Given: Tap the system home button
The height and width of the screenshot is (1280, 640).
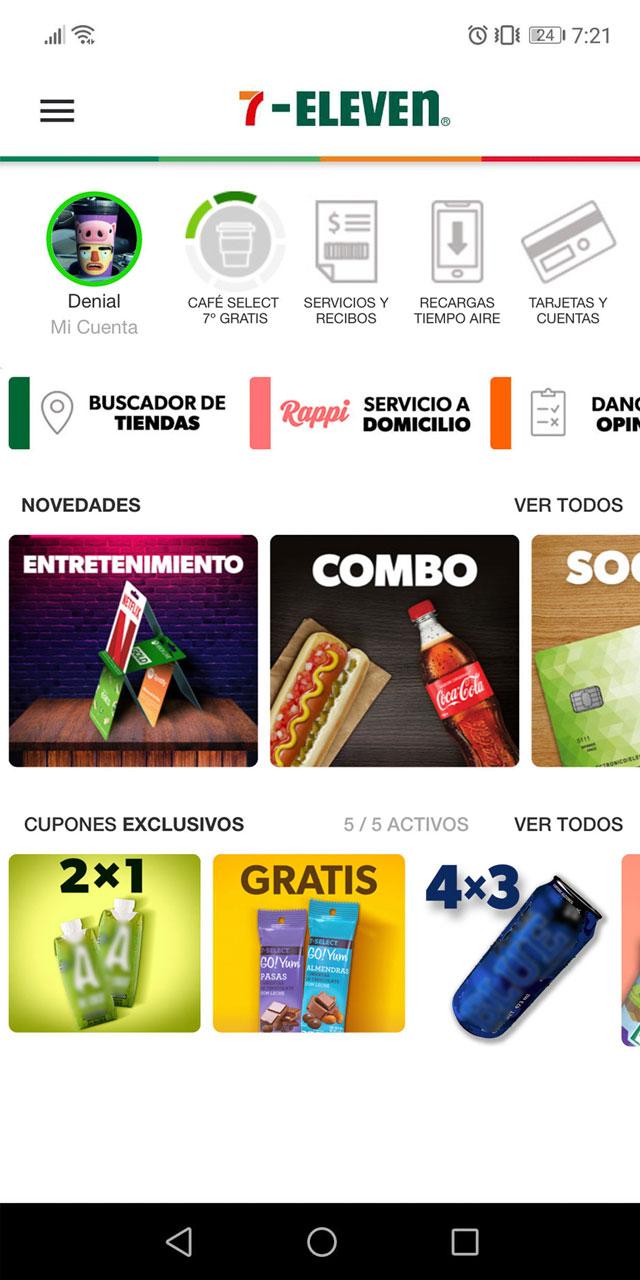Looking at the screenshot, I should [321, 1242].
